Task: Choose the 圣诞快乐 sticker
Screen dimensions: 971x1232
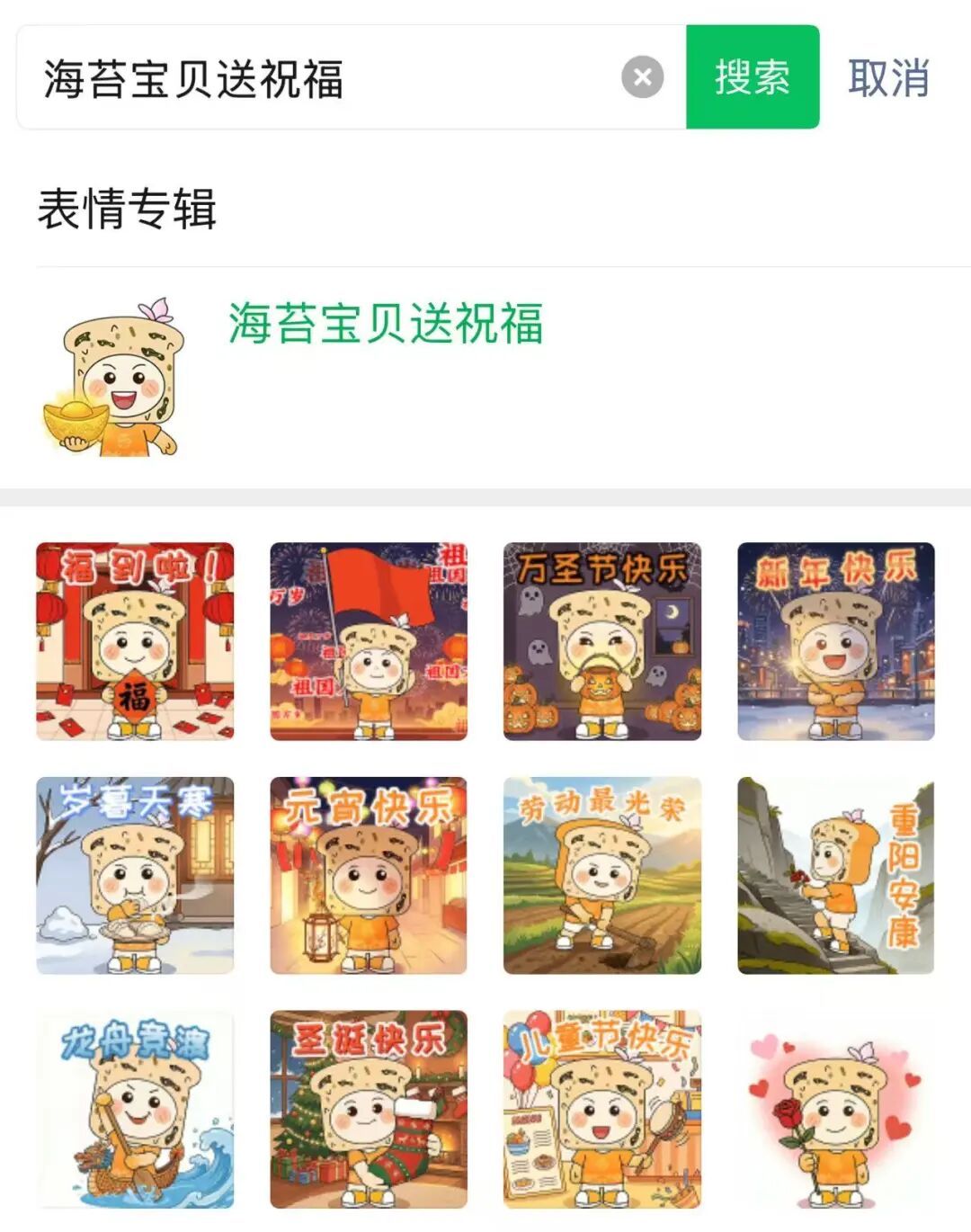Action: pyautogui.click(x=369, y=1109)
